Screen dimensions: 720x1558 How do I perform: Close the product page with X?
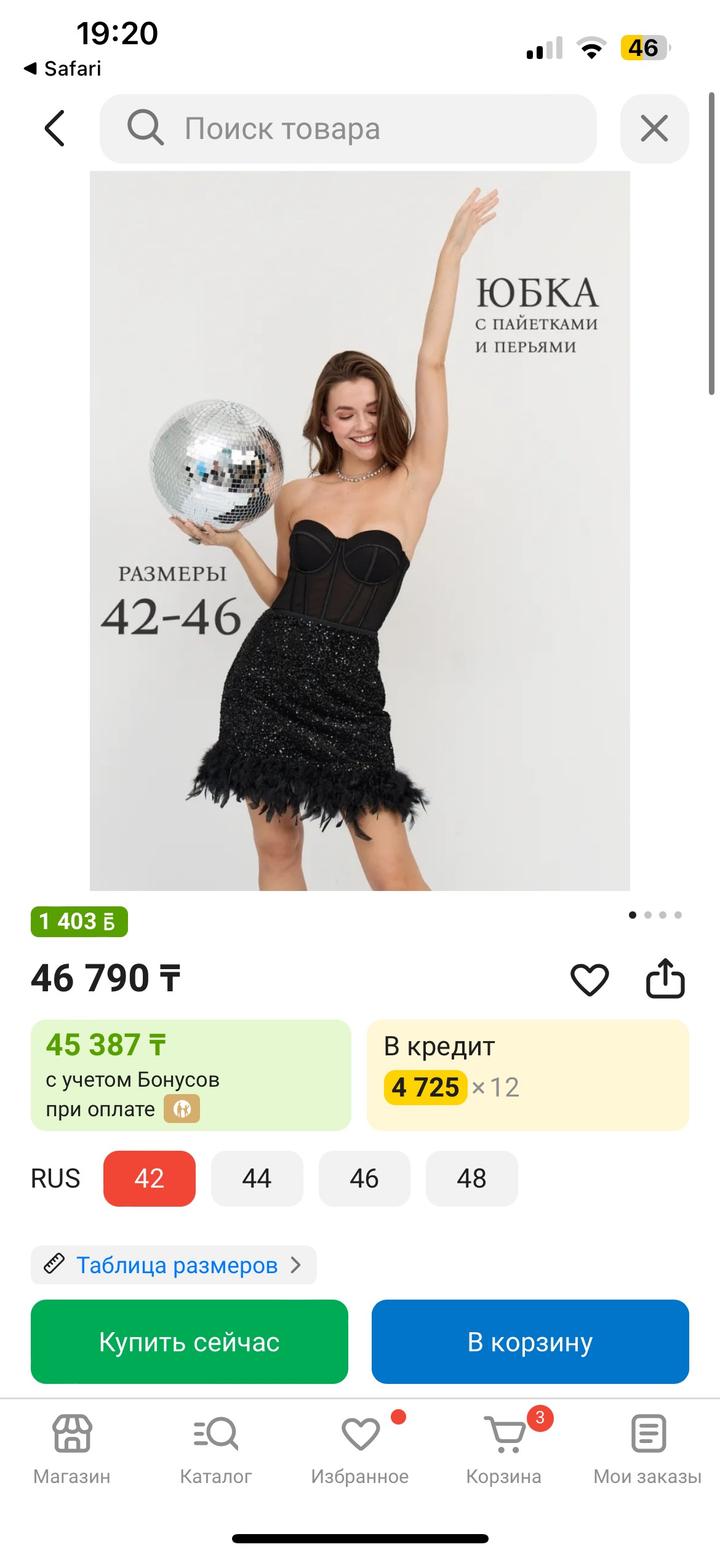tap(654, 128)
